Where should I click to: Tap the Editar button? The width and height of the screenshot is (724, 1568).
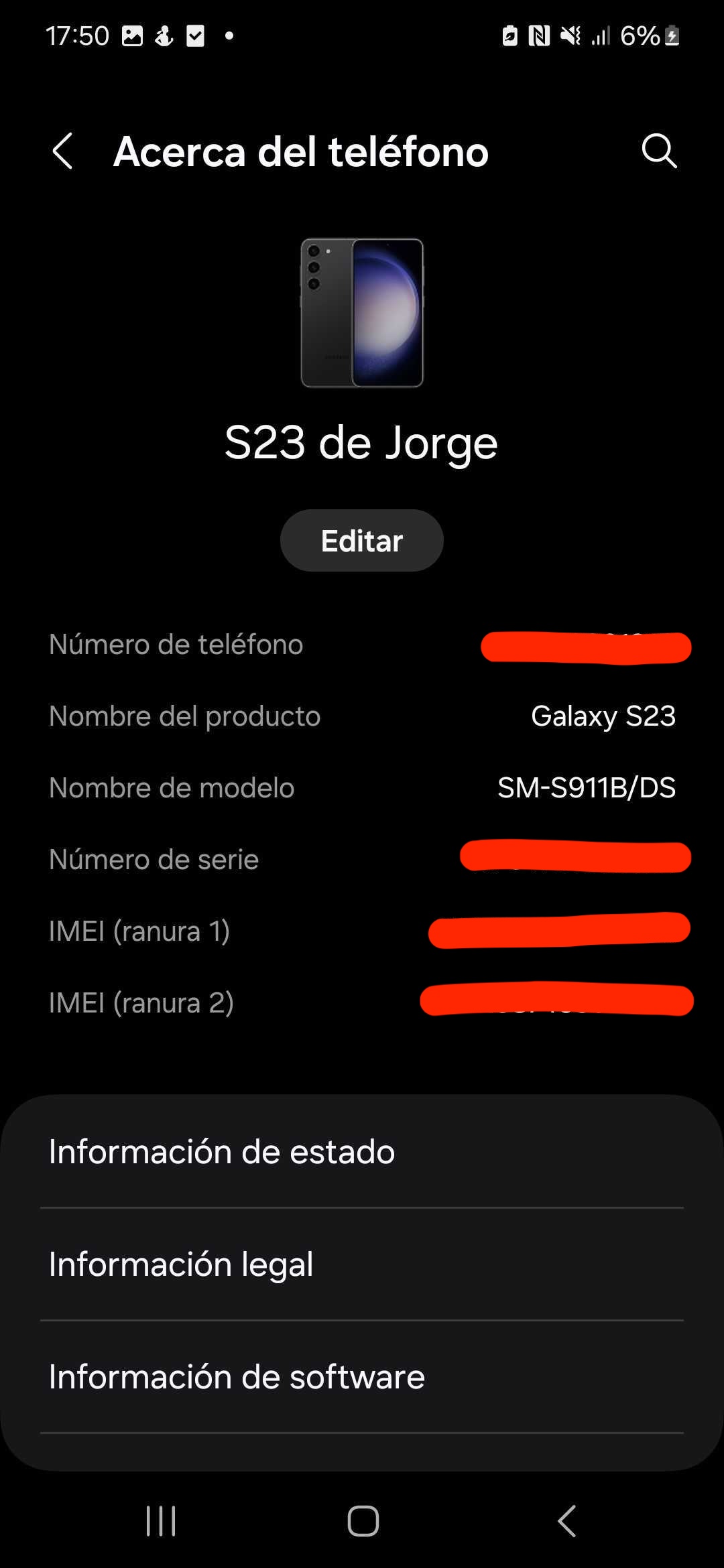[x=361, y=541]
